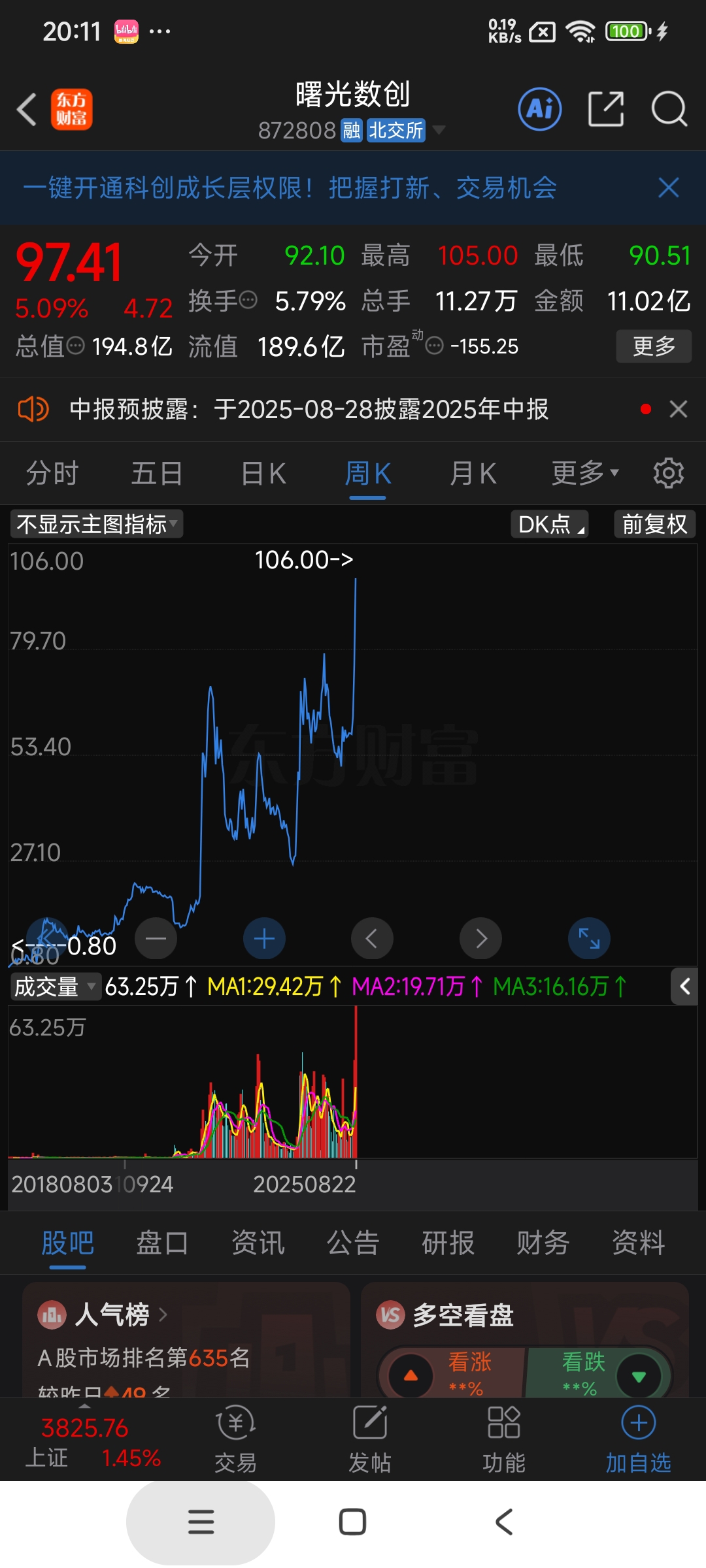Switch to the 公告 tab
The height and width of the screenshot is (1568, 706).
coord(353,1243)
